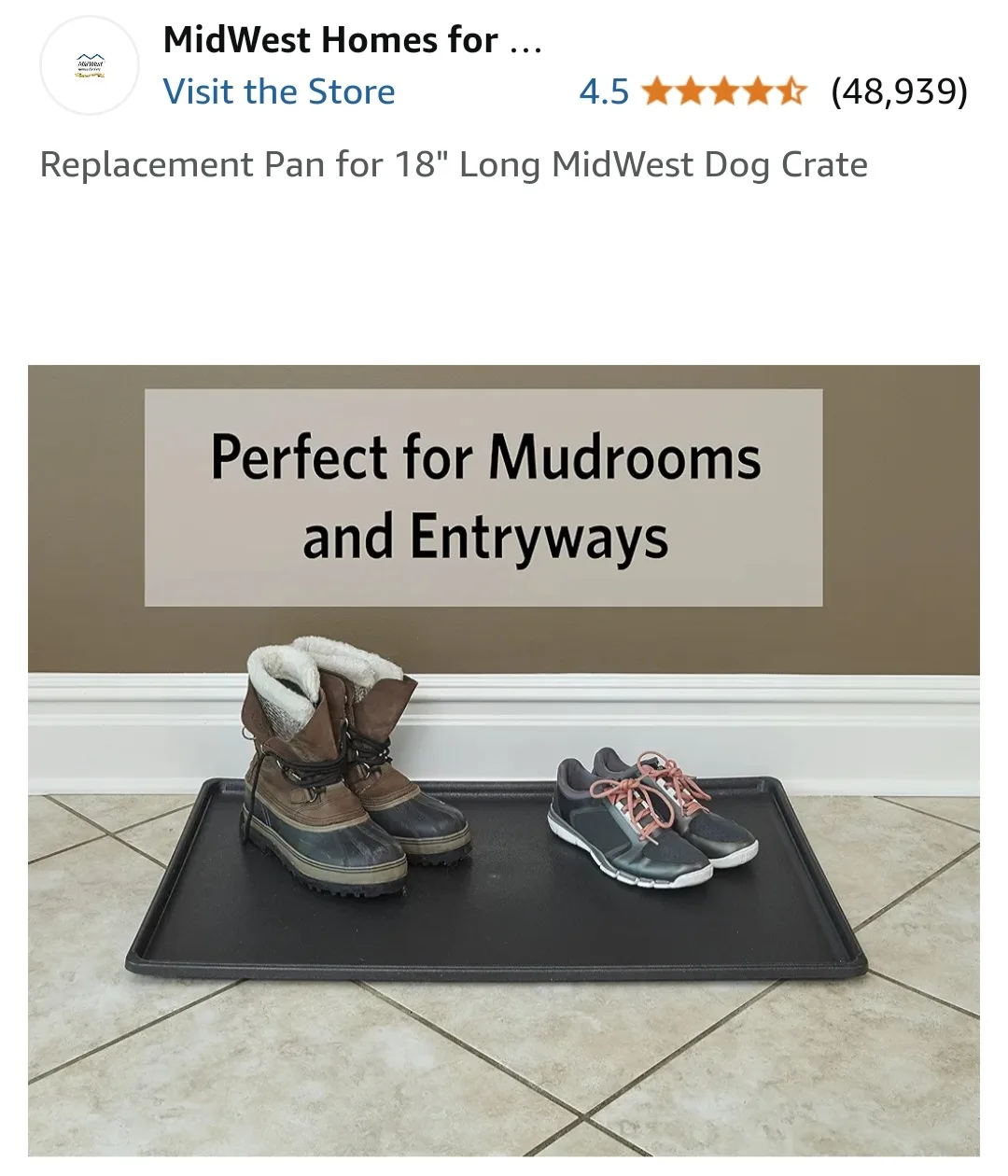This screenshot has height=1176, width=1008.
Task: Open the product image of the pan
Action: pos(504,765)
